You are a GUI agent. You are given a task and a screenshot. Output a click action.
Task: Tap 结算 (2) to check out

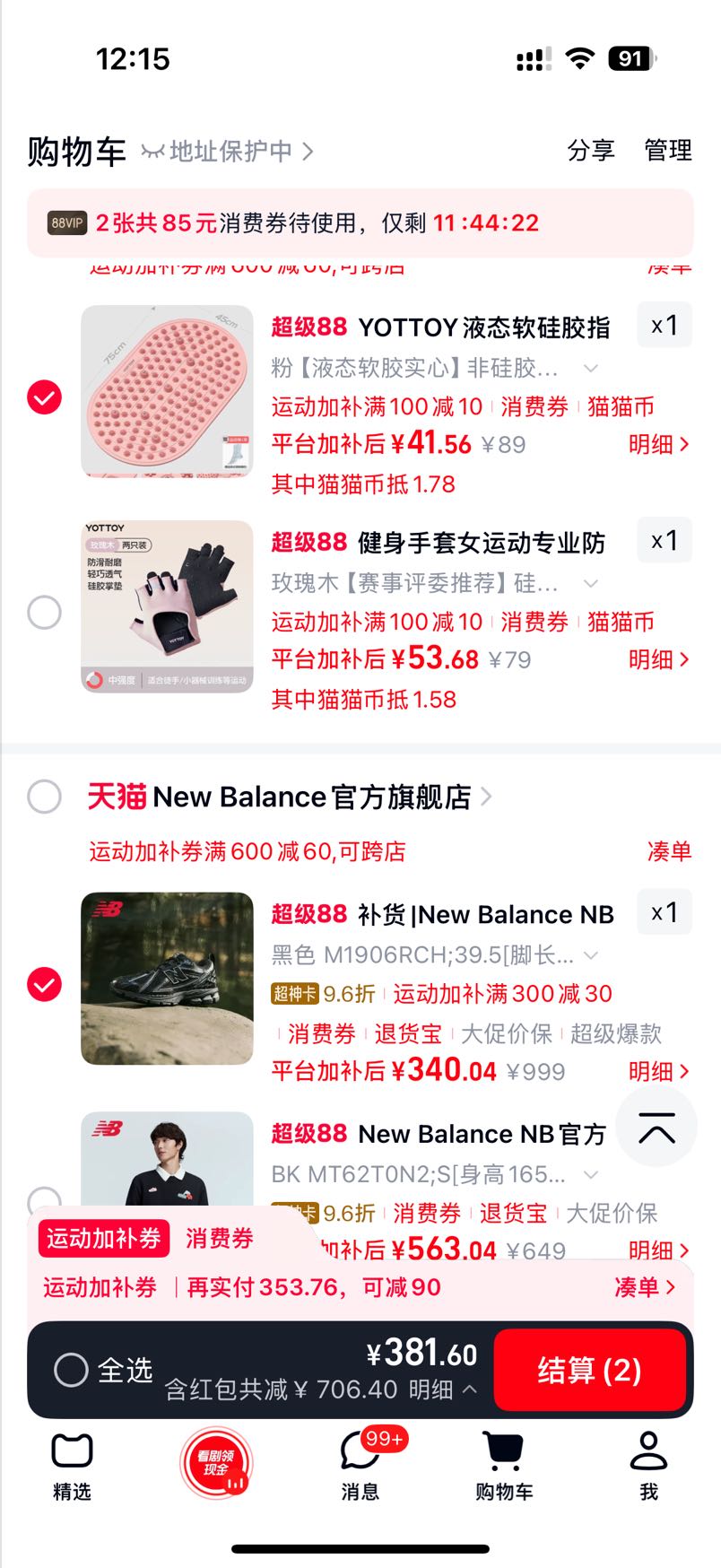[589, 1370]
